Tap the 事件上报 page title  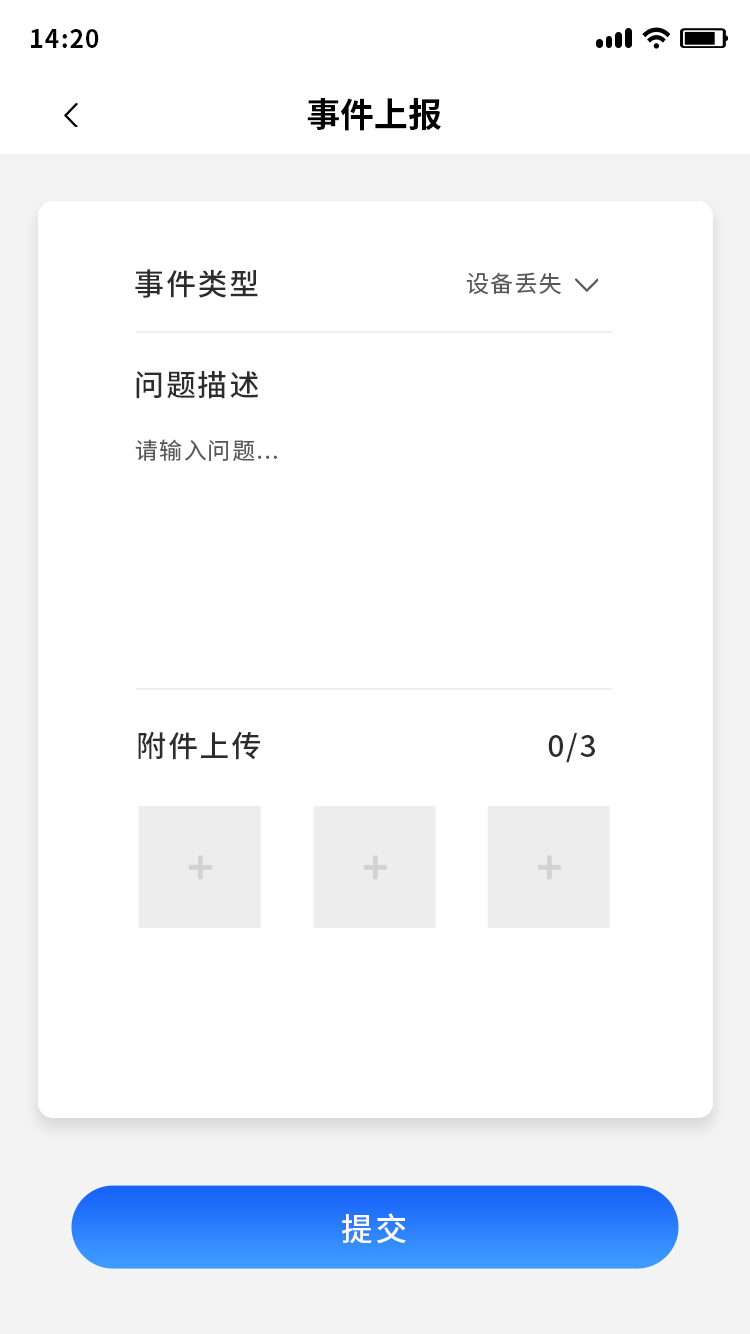pos(374,114)
